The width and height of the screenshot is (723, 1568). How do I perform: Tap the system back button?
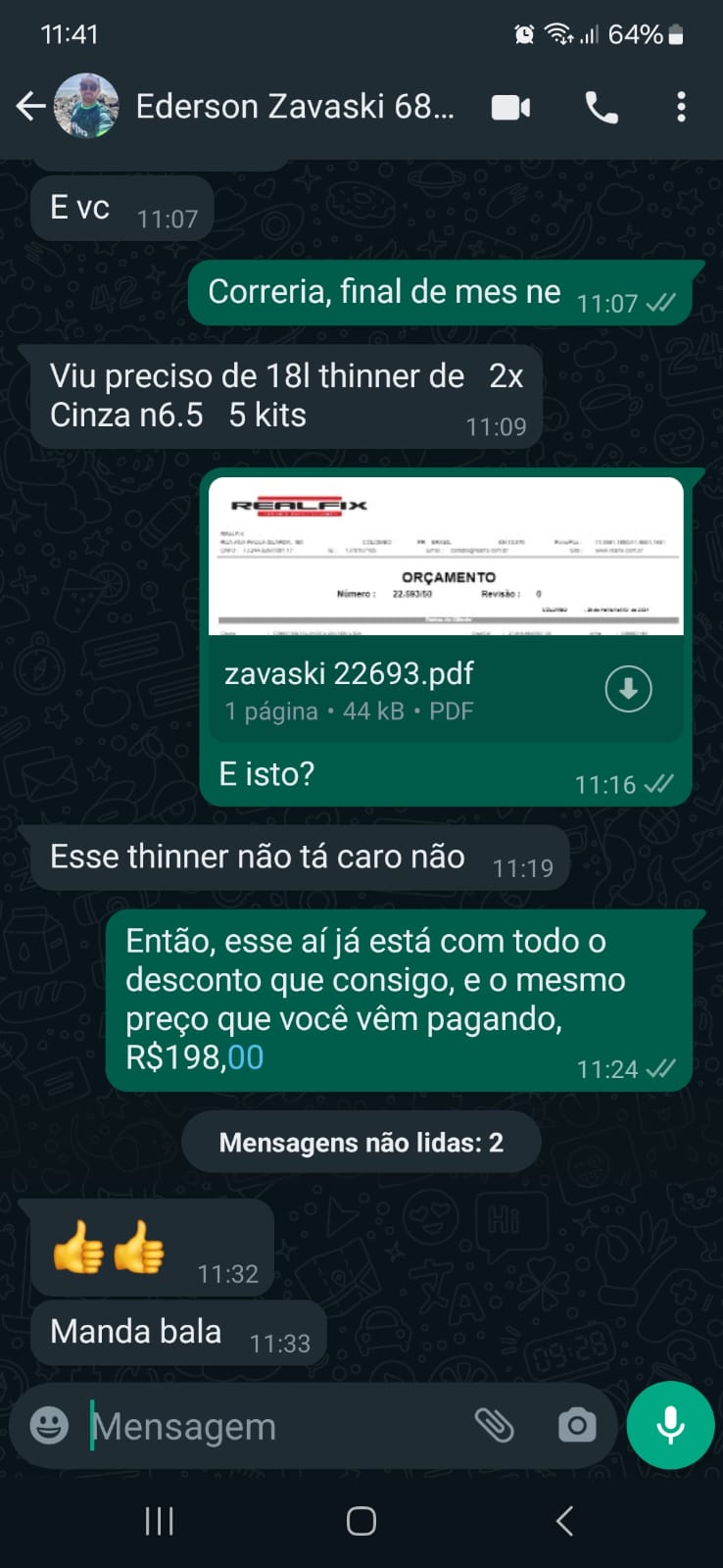564,1521
